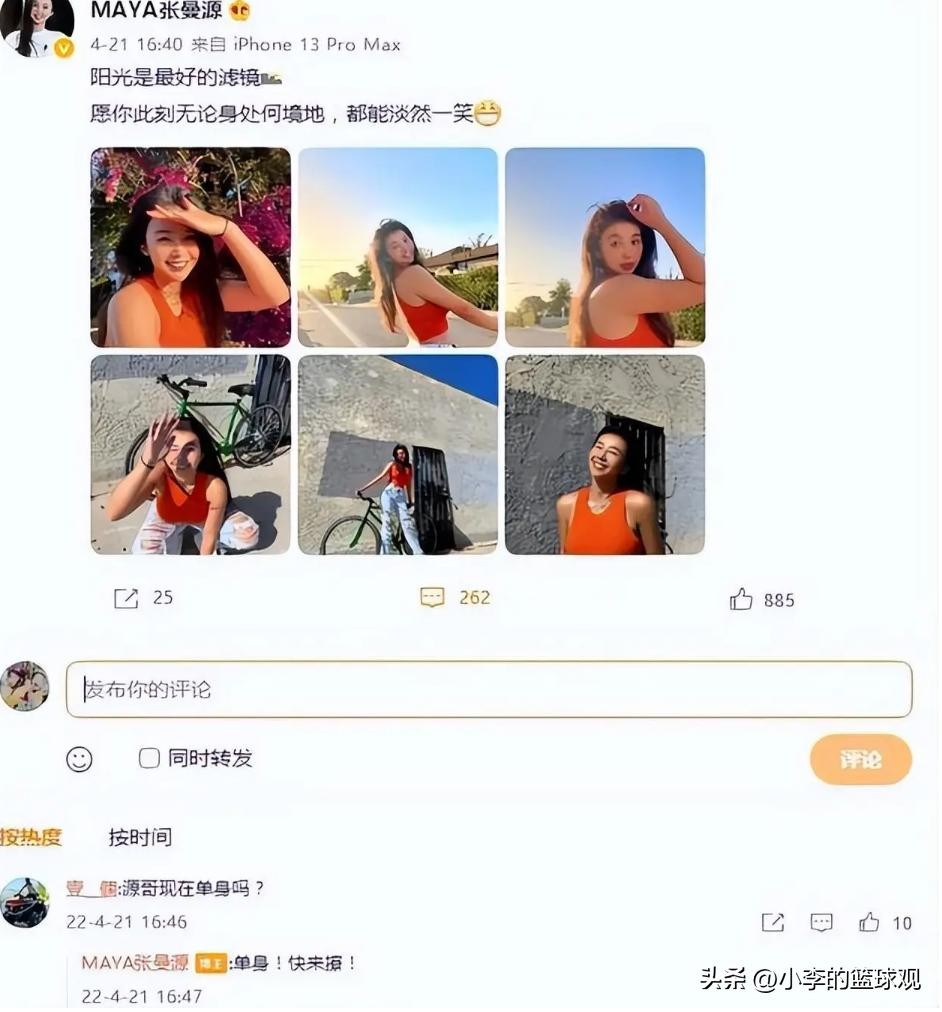Submit comment with the 评论 button
942x1012 pixels.
(x=860, y=759)
